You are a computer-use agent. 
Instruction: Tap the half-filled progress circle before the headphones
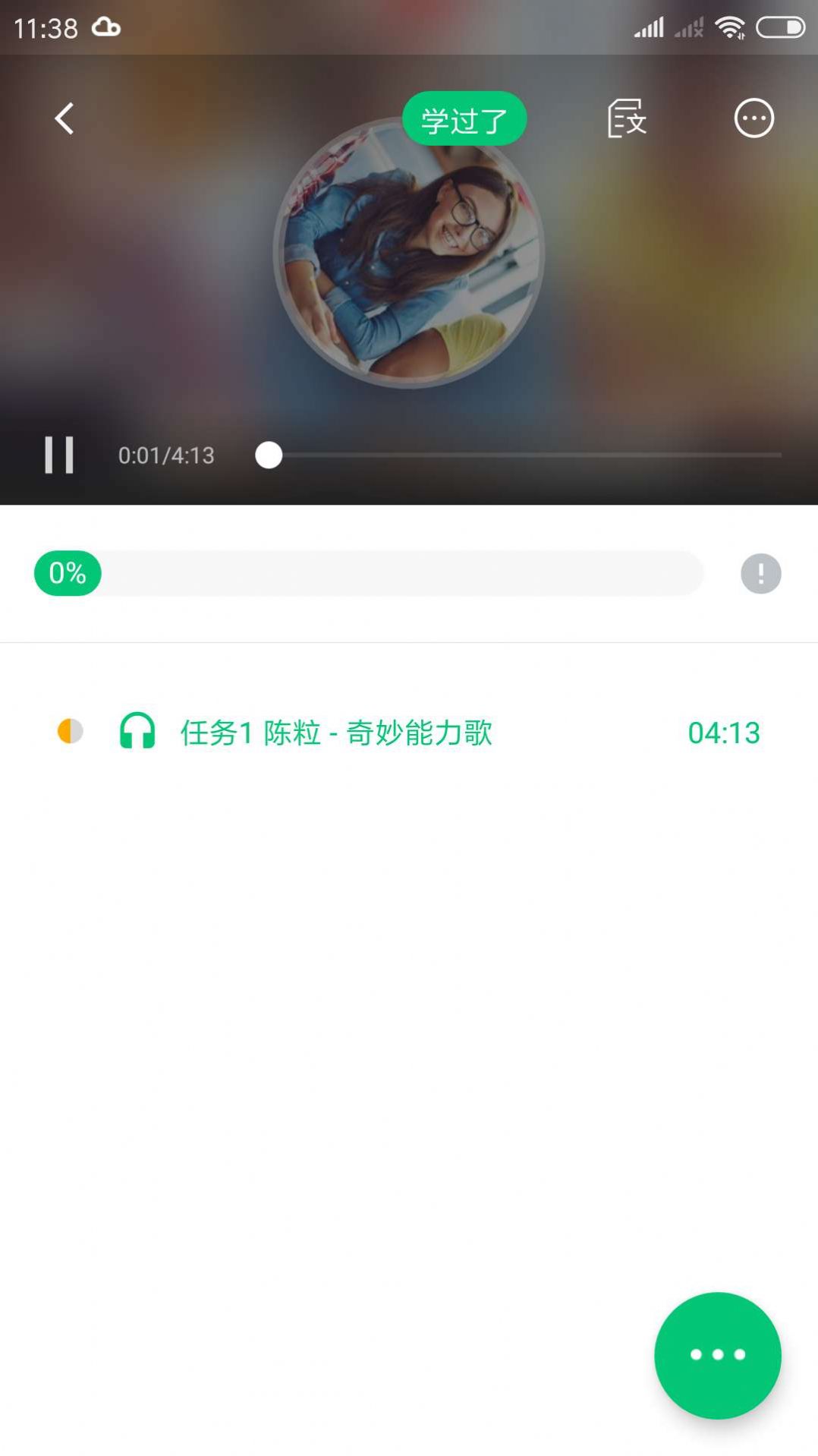pyautogui.click(x=69, y=732)
